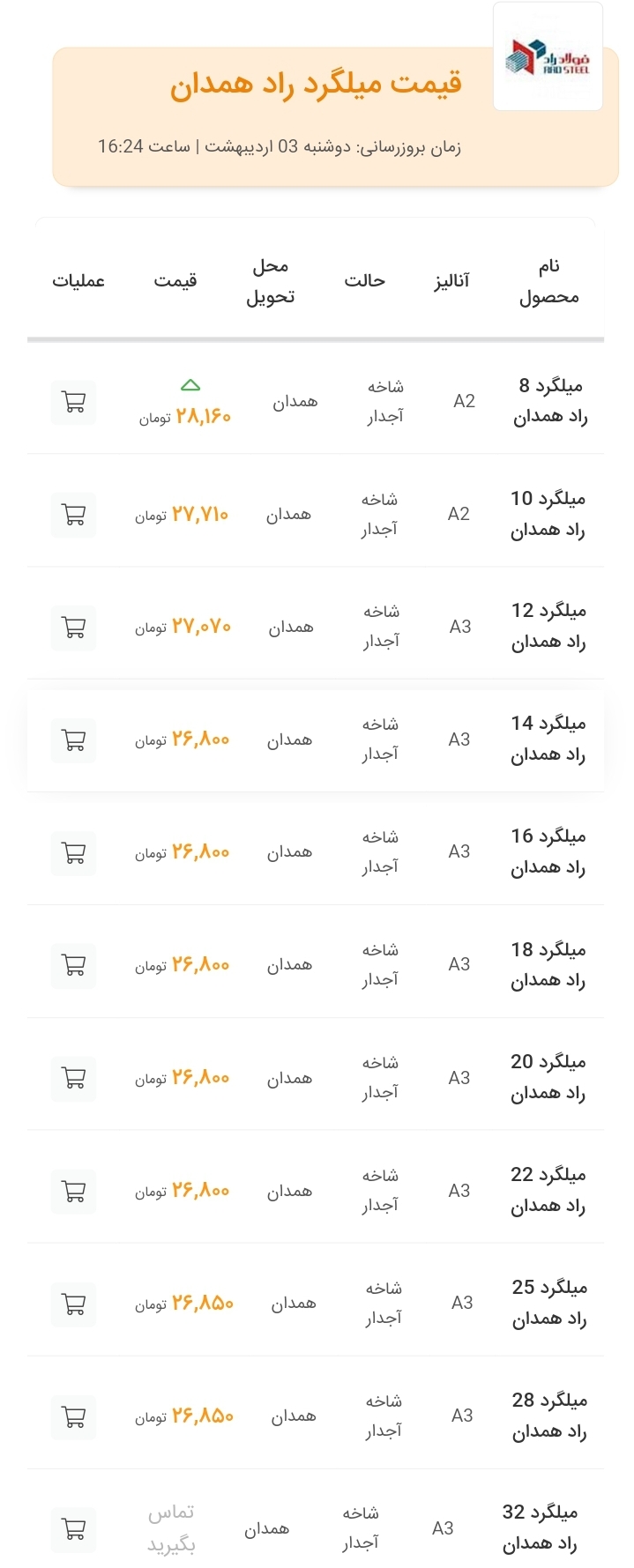Add میلگرد 22 راد همدان to cart
Viewport: 634px width, 1568px height.
coord(74,1192)
